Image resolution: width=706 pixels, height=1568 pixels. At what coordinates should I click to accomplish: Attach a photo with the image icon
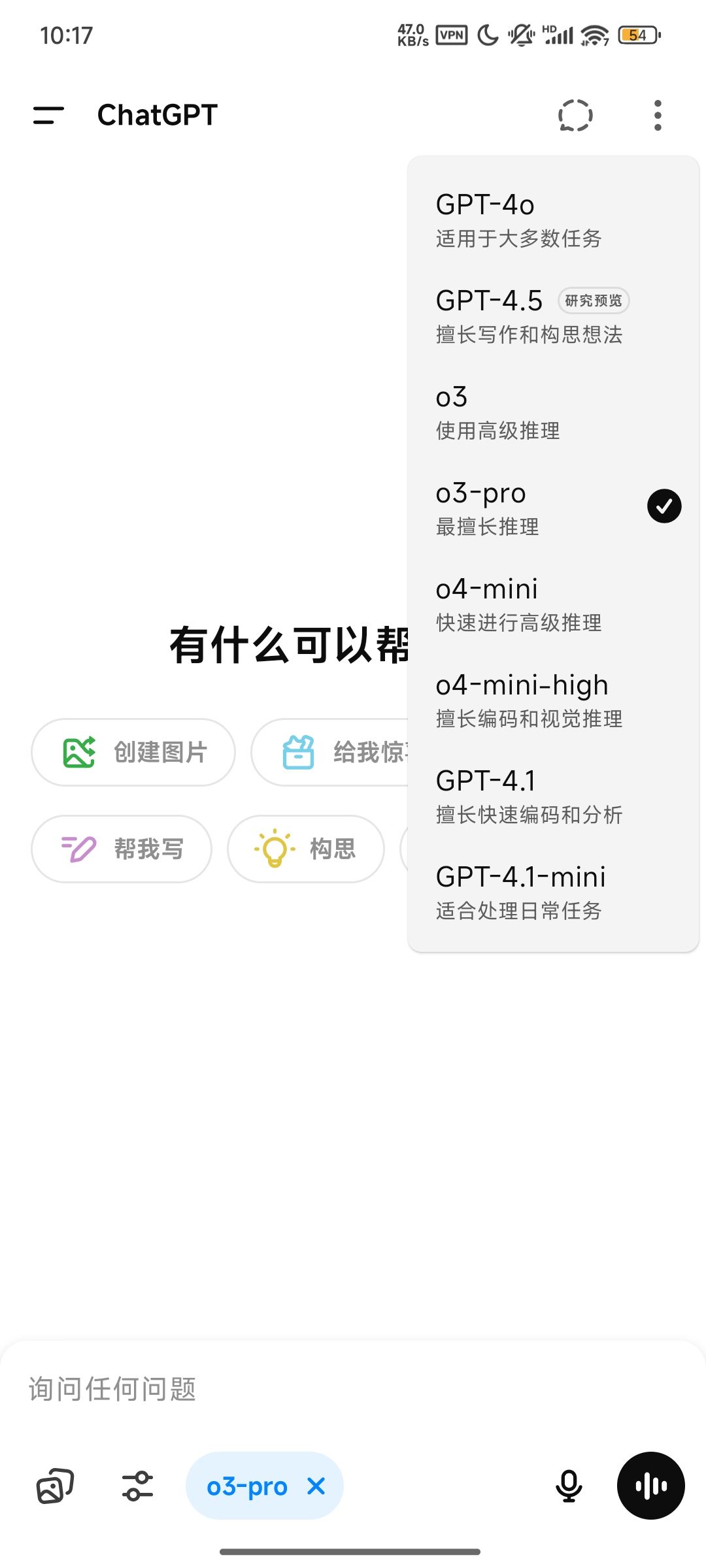point(55,1486)
